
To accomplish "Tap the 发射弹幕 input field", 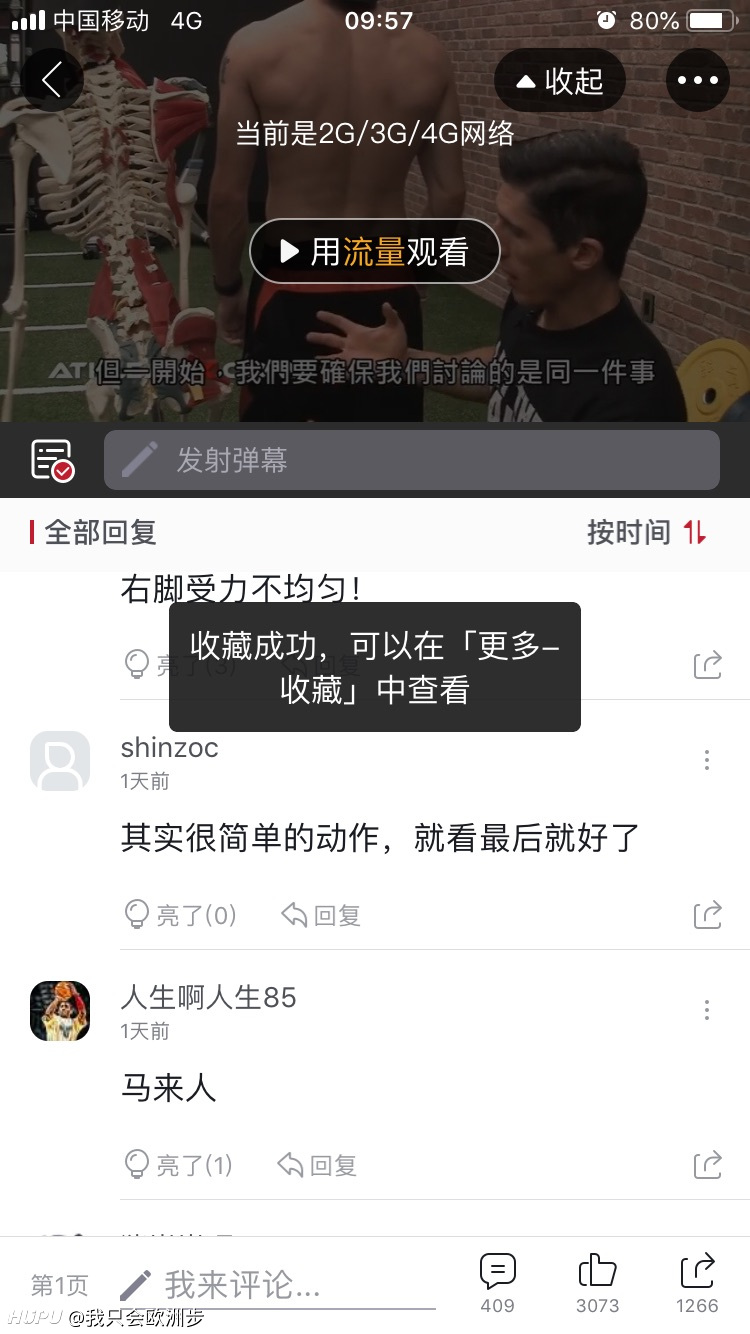I will pos(412,460).
